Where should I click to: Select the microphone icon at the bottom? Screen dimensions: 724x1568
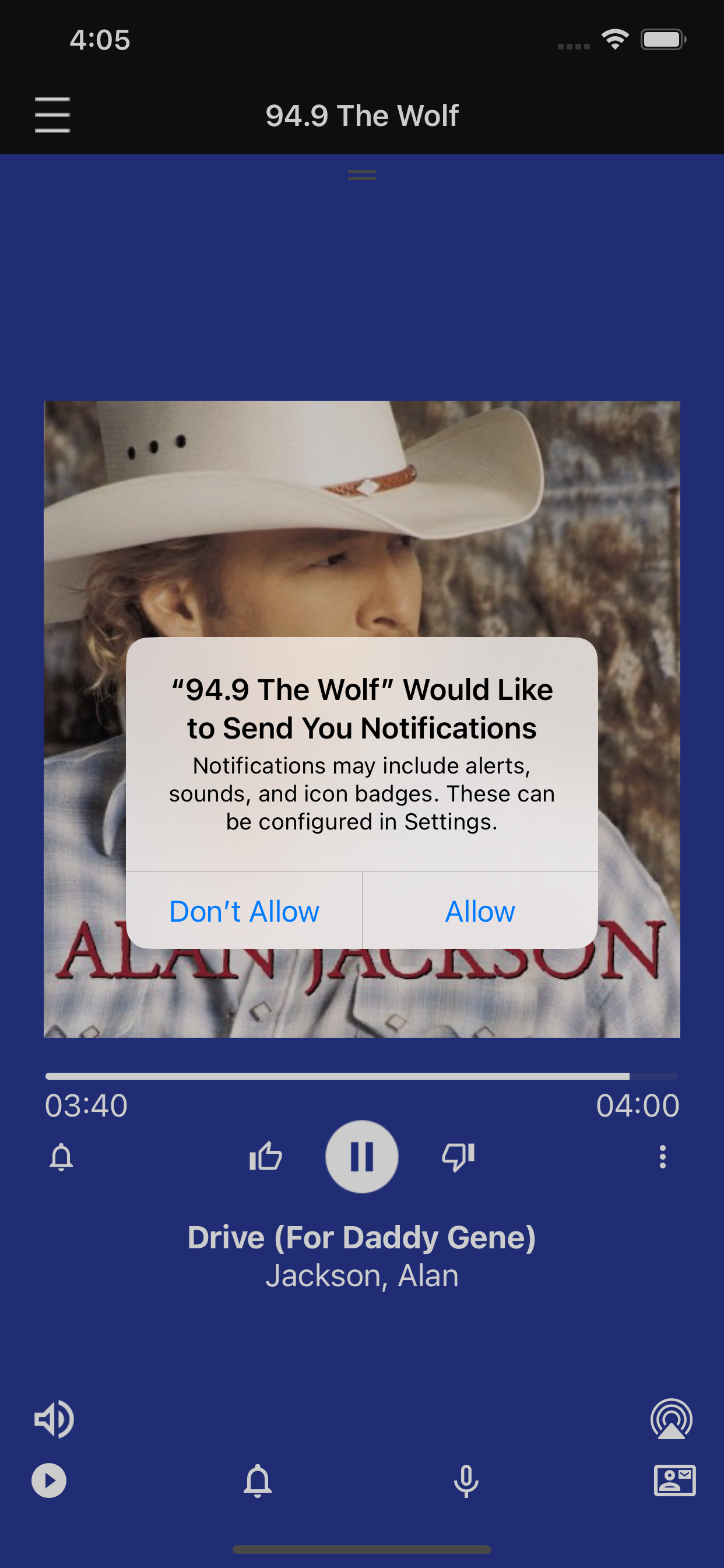tap(465, 1481)
